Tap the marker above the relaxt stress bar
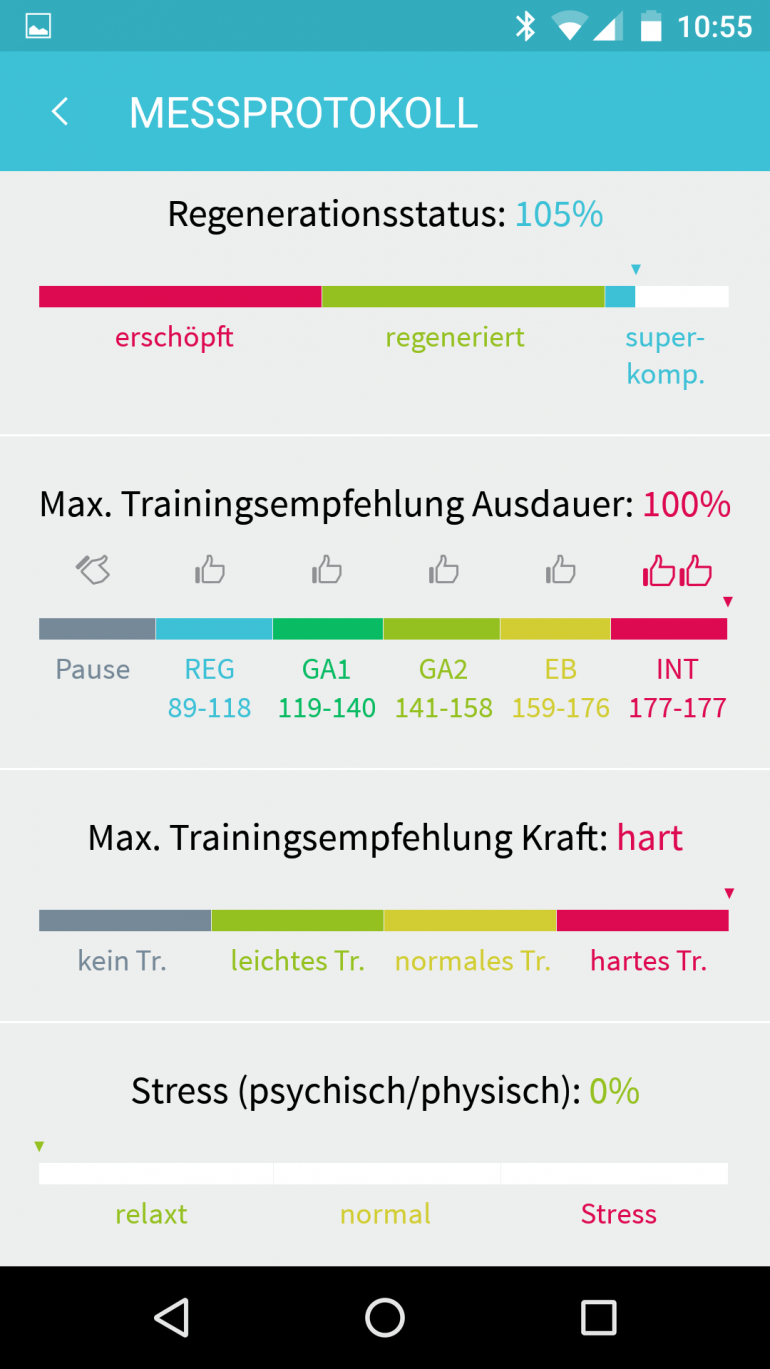The width and height of the screenshot is (770, 1369). coord(38,1146)
